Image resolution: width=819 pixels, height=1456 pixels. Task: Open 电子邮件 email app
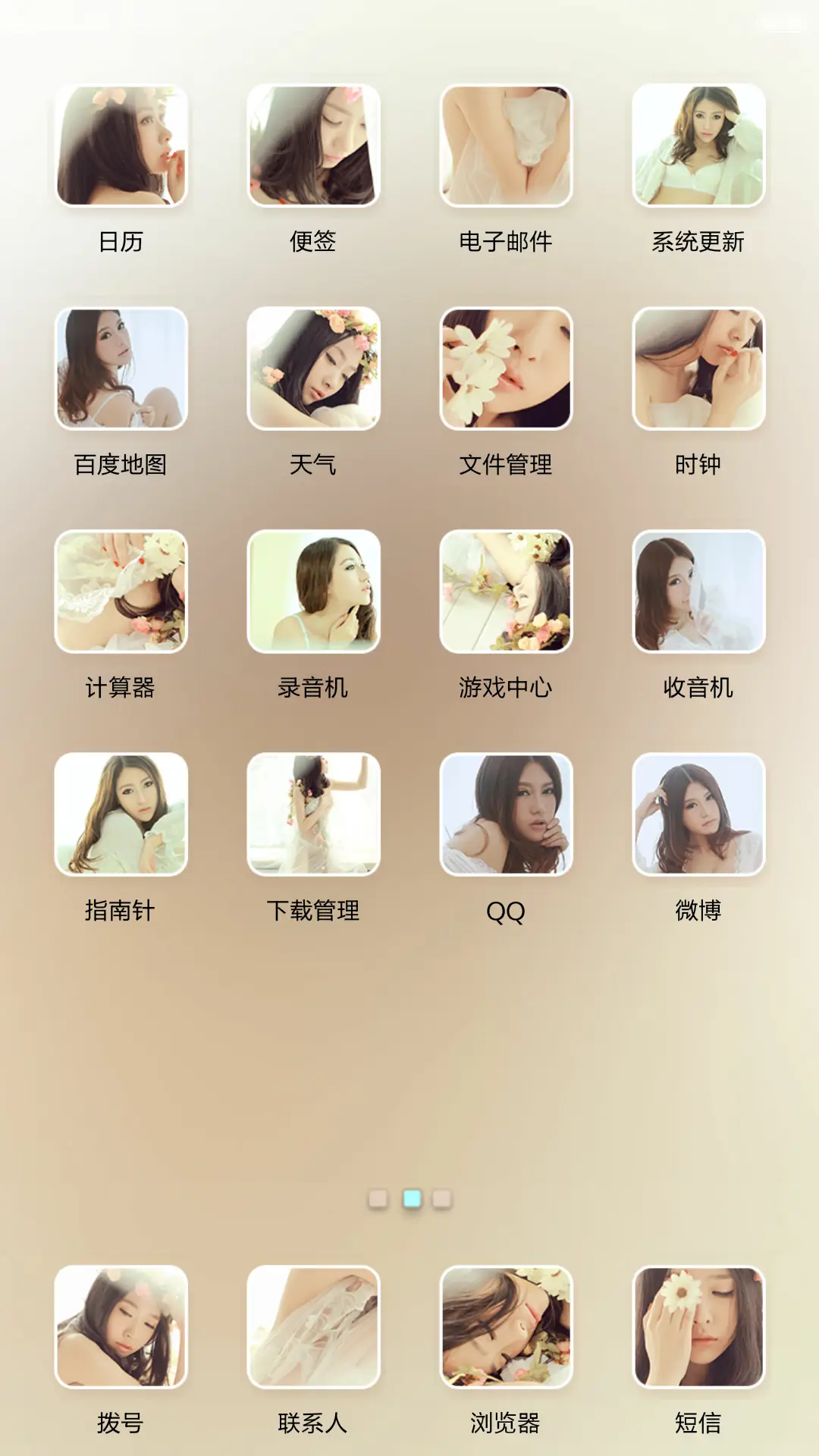point(506,146)
